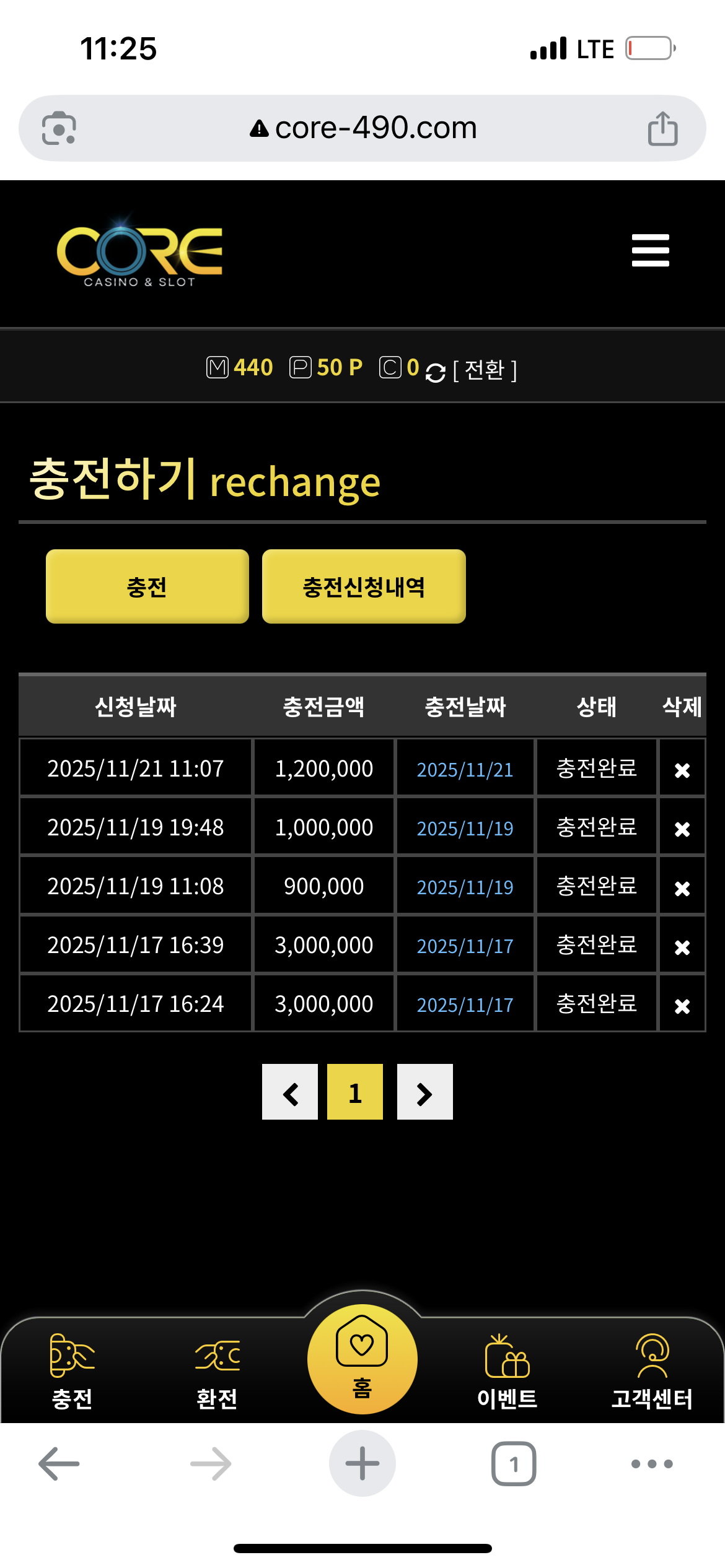This screenshot has height=1568, width=725.
Task: Delete the 2025/11/21 11:07 entry
Action: (682, 770)
